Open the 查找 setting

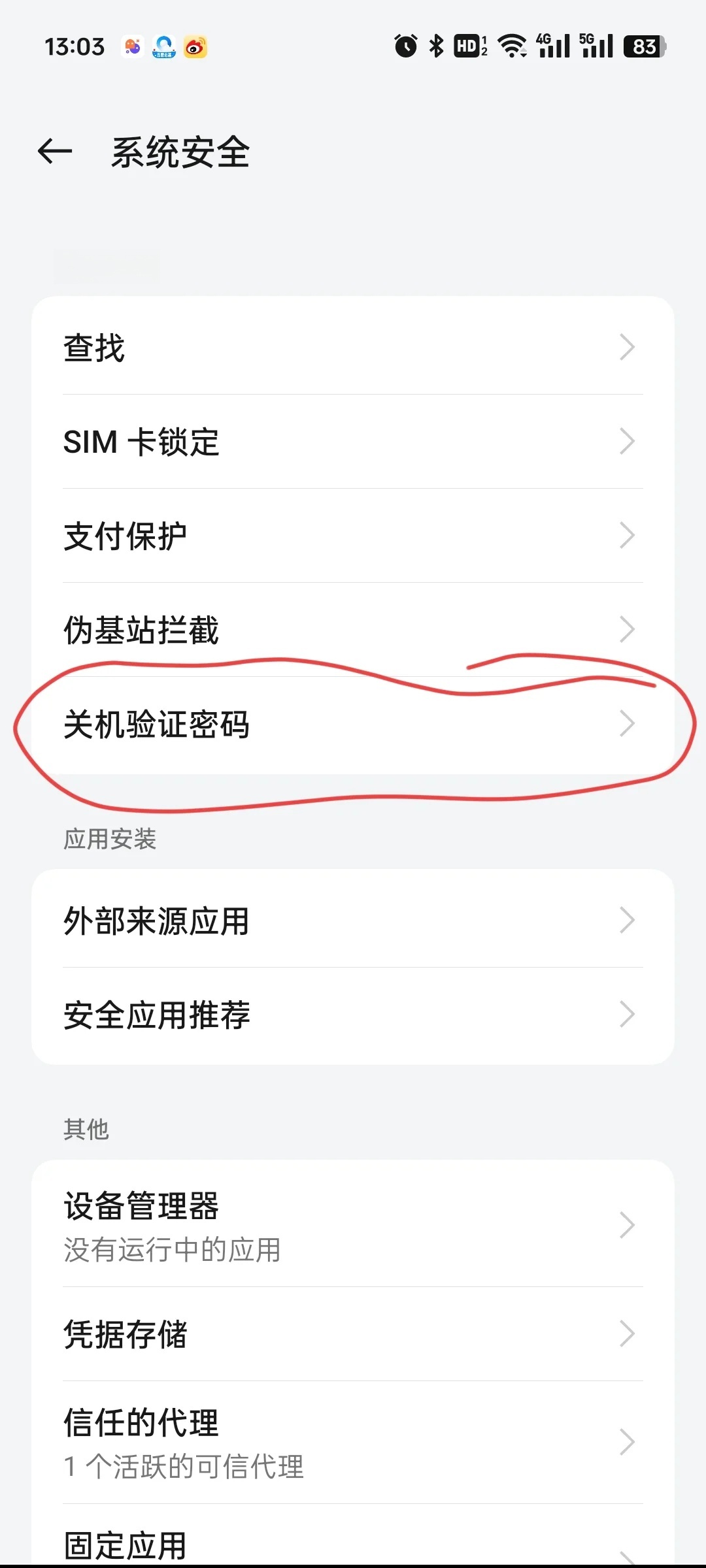353,348
